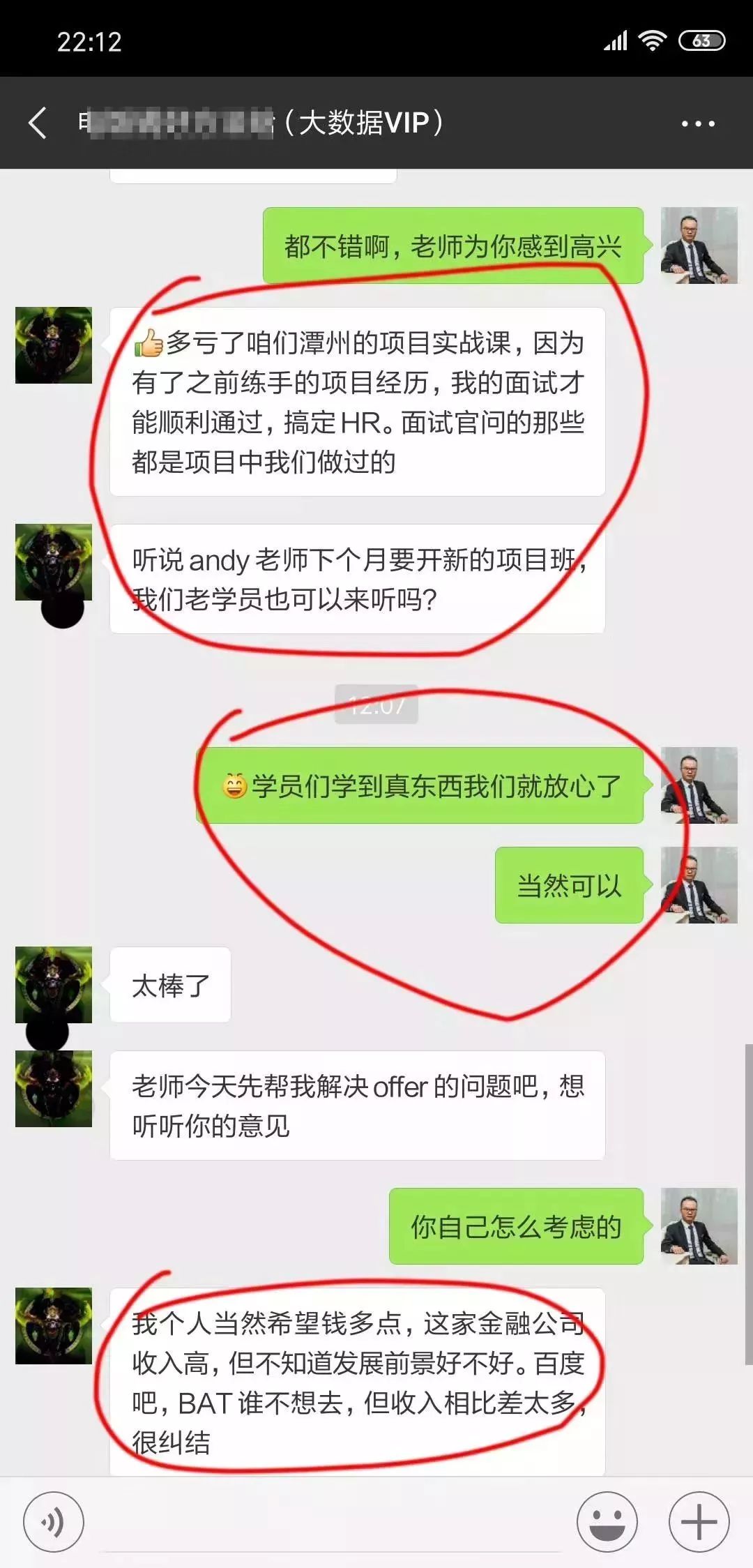Open teacher's avatar beside "当然可以"
This screenshot has height=1568, width=753.
pos(699,884)
